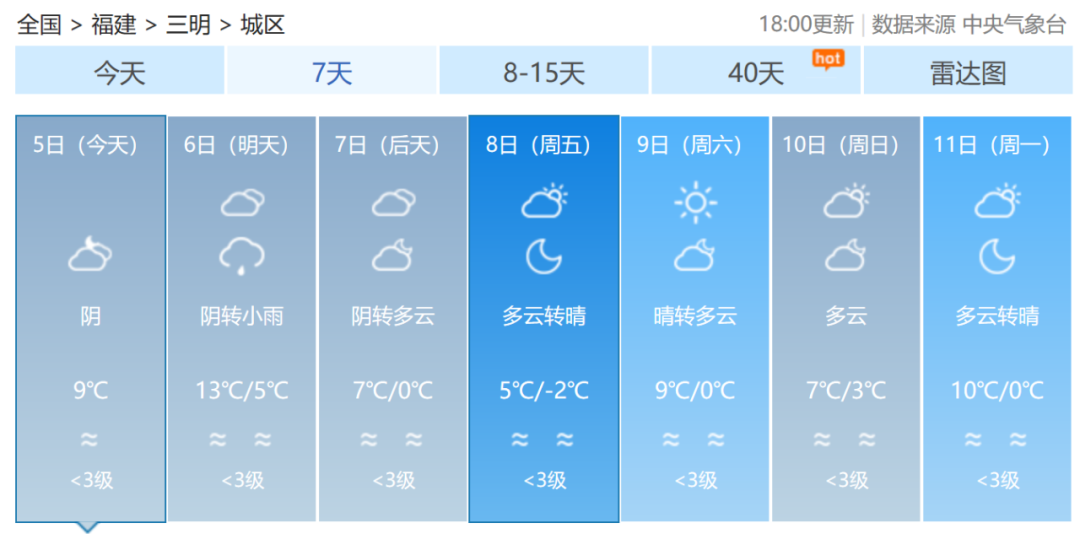1080x534 pixels.
Task: View the 40天 forecast tab
Action: click(x=756, y=72)
